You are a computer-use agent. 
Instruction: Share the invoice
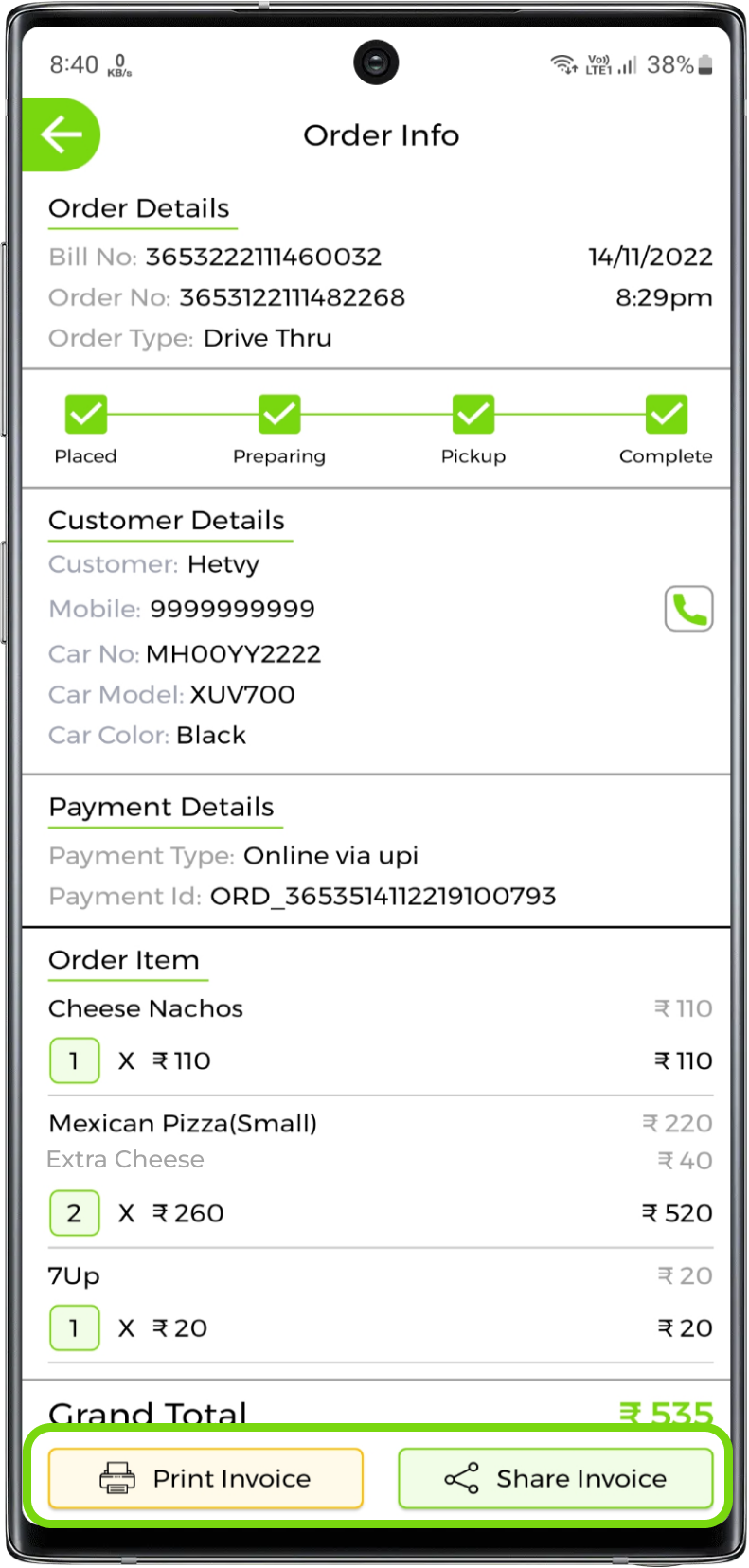click(x=555, y=1478)
